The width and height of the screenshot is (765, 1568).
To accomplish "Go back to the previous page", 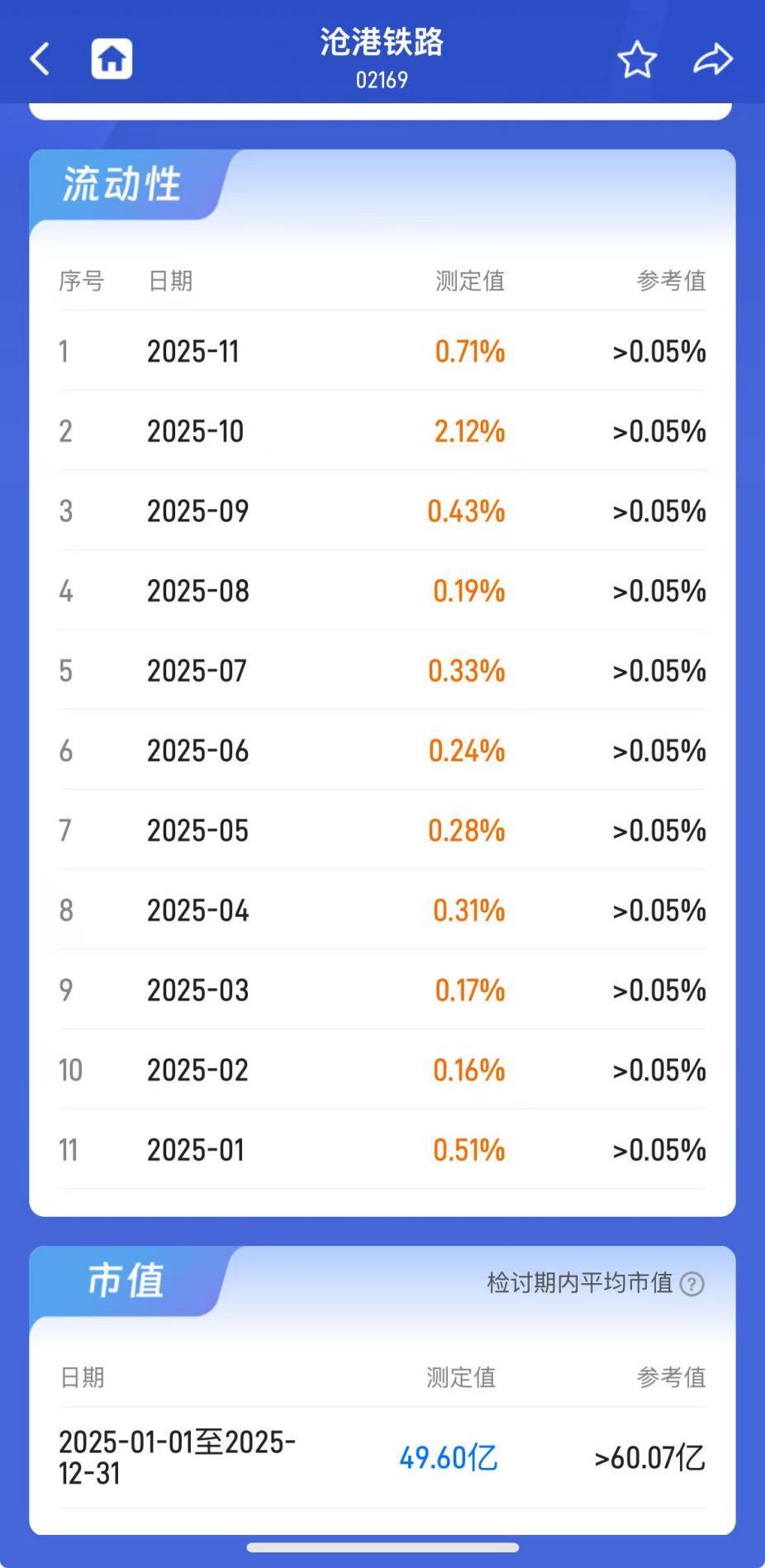I will click(40, 59).
